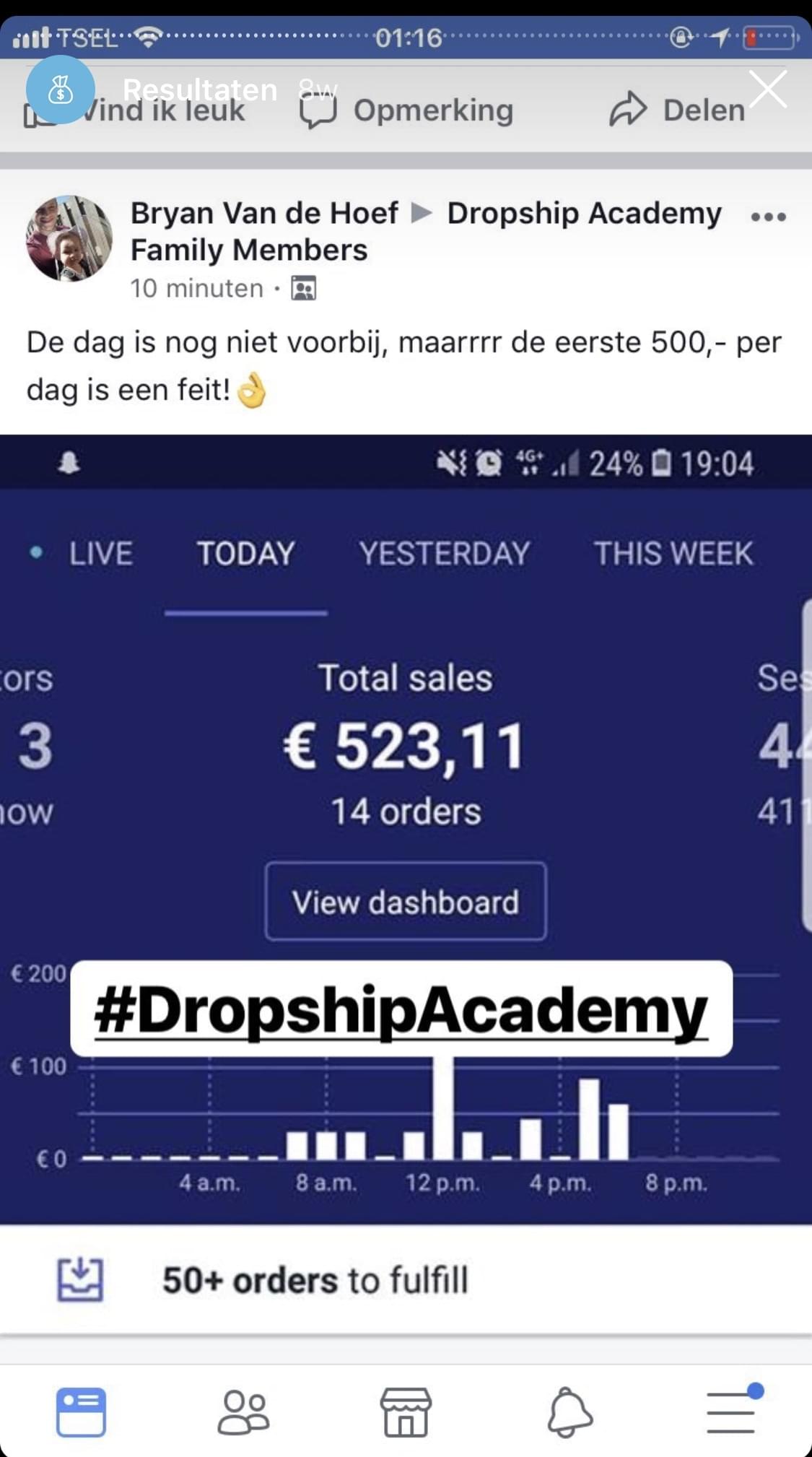Open the #DropshipAcademy hashtag sticker
This screenshot has height=1457, width=812.
point(401,1009)
